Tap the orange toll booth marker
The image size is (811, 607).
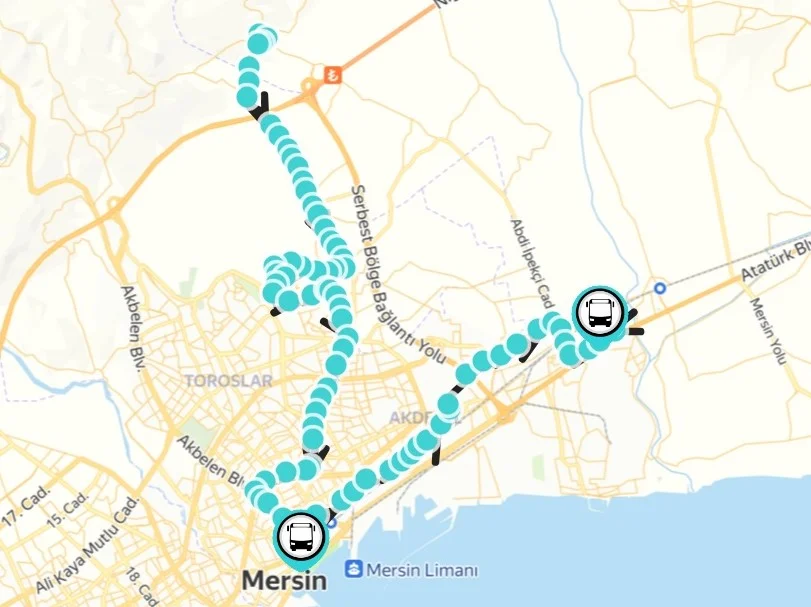(x=334, y=73)
